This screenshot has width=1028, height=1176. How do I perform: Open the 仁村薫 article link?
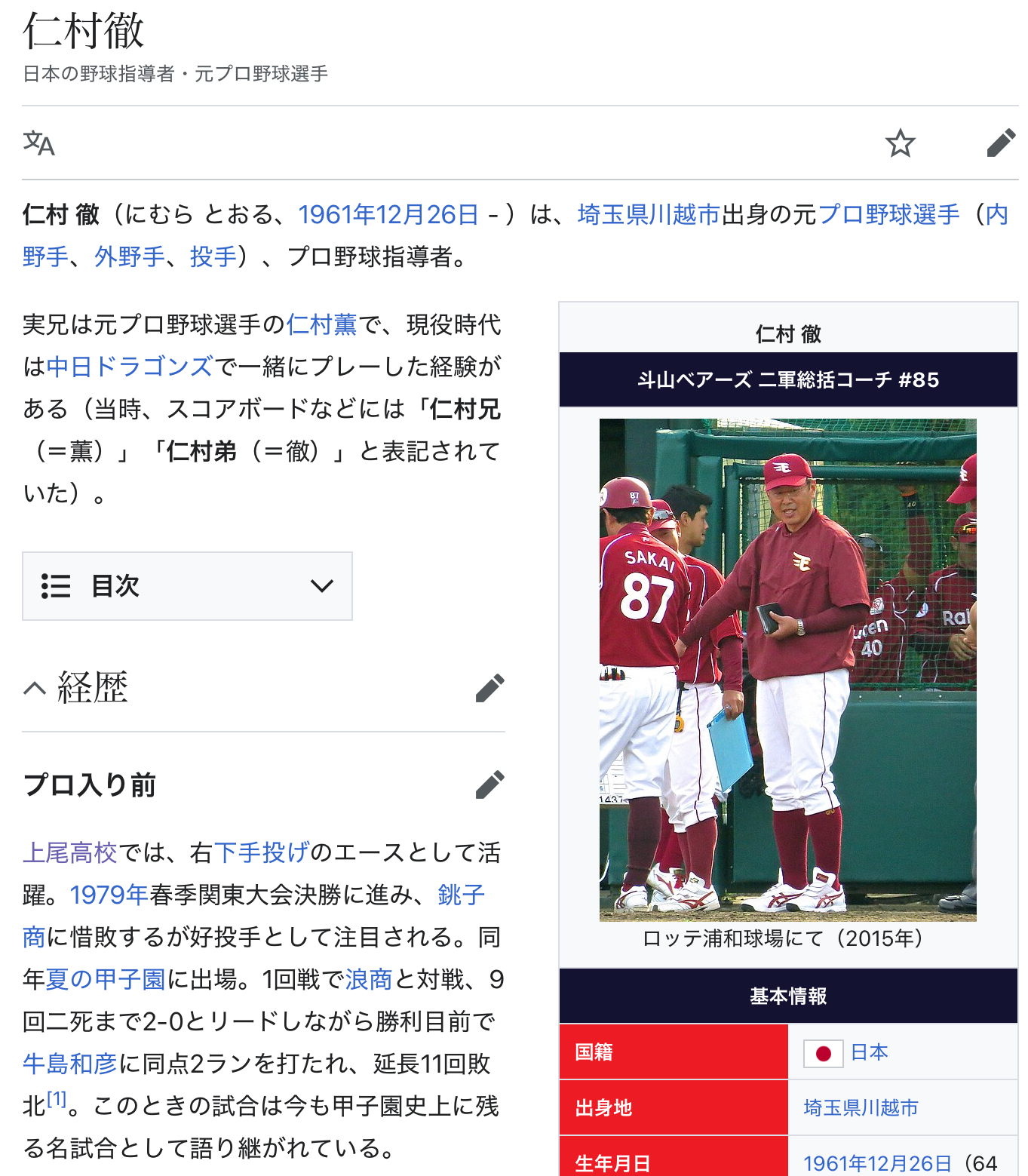[321, 325]
